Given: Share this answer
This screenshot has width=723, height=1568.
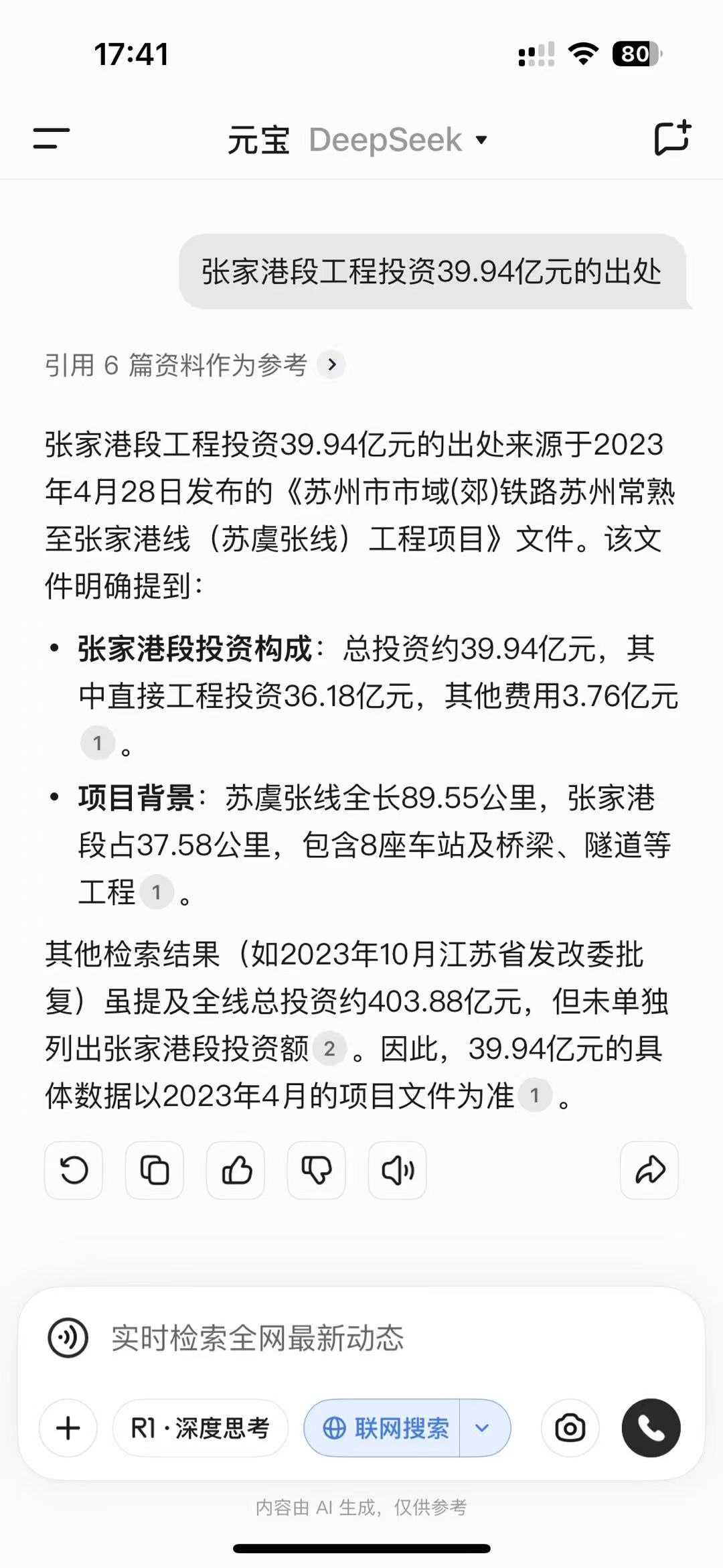Looking at the screenshot, I should click(649, 1170).
